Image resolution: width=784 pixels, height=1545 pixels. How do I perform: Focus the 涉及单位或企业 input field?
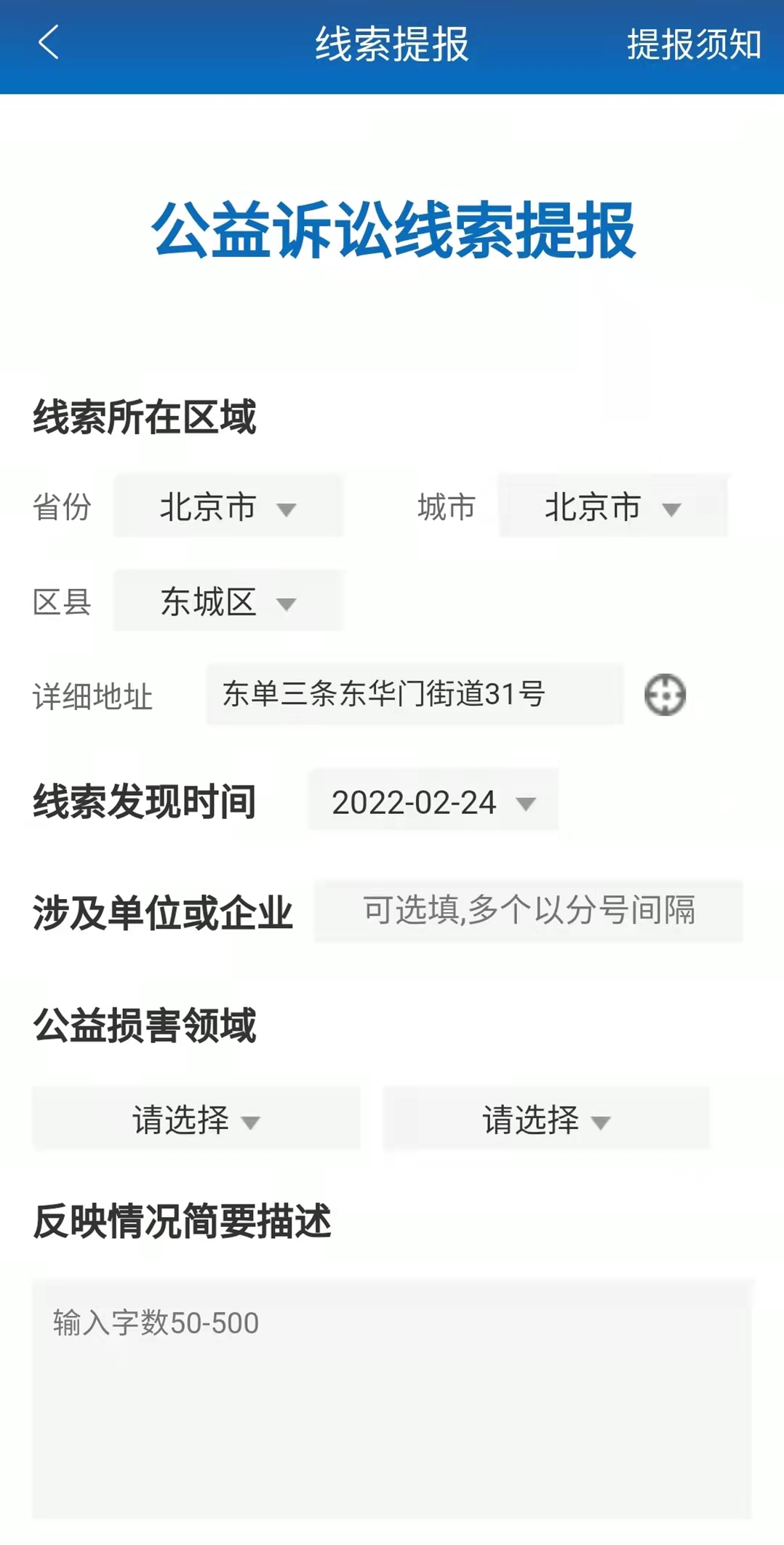point(529,911)
